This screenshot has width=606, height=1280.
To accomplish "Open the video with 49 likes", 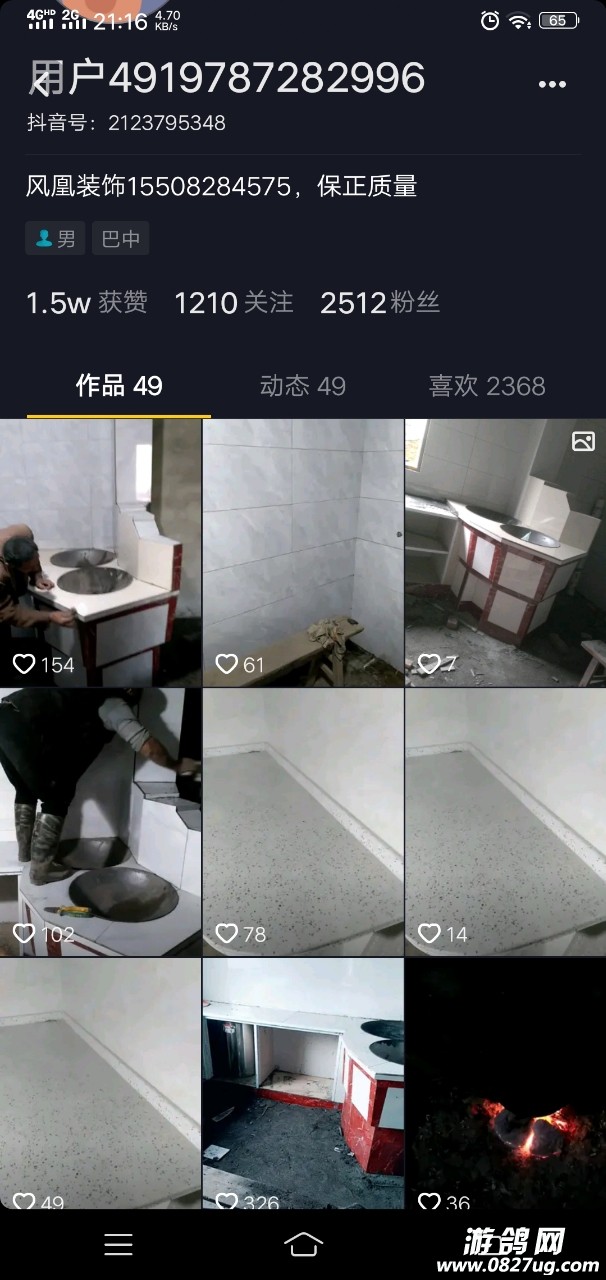I will coord(100,1085).
